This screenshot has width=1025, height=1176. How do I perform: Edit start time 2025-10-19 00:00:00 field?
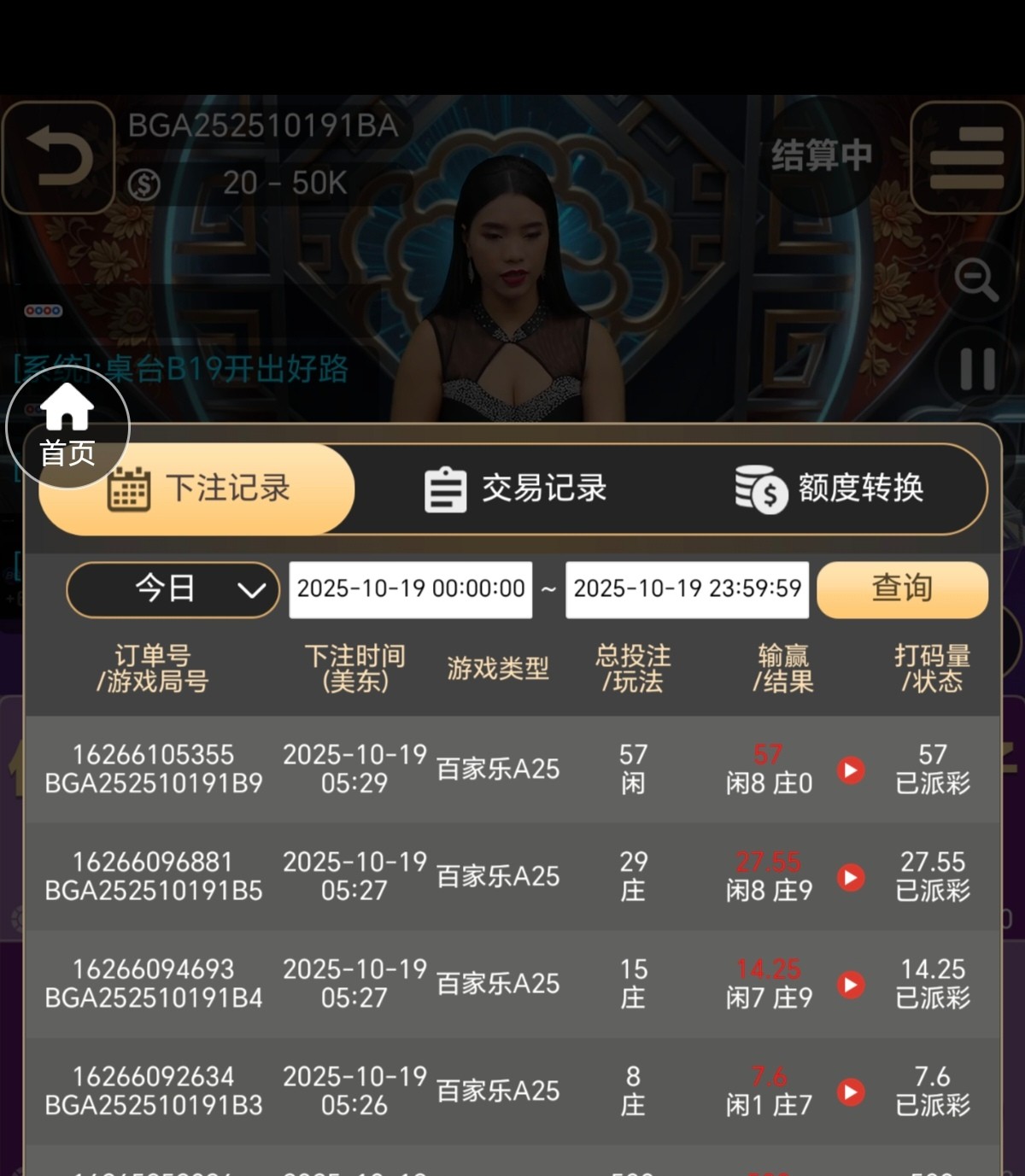pos(411,589)
